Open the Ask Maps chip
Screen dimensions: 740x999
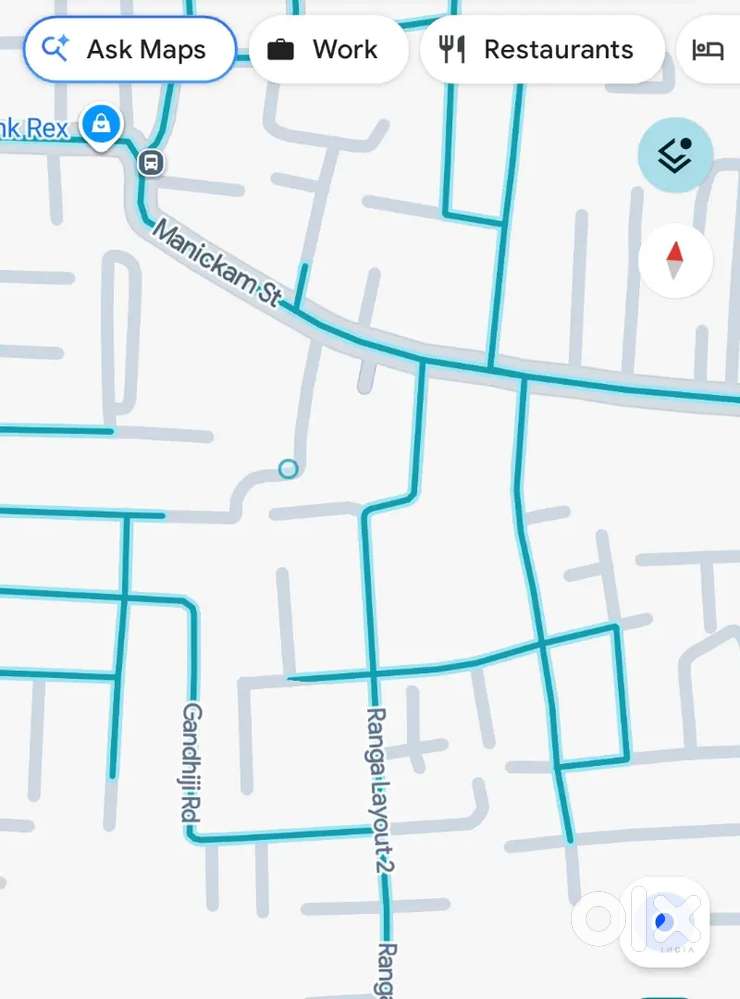[x=129, y=50]
